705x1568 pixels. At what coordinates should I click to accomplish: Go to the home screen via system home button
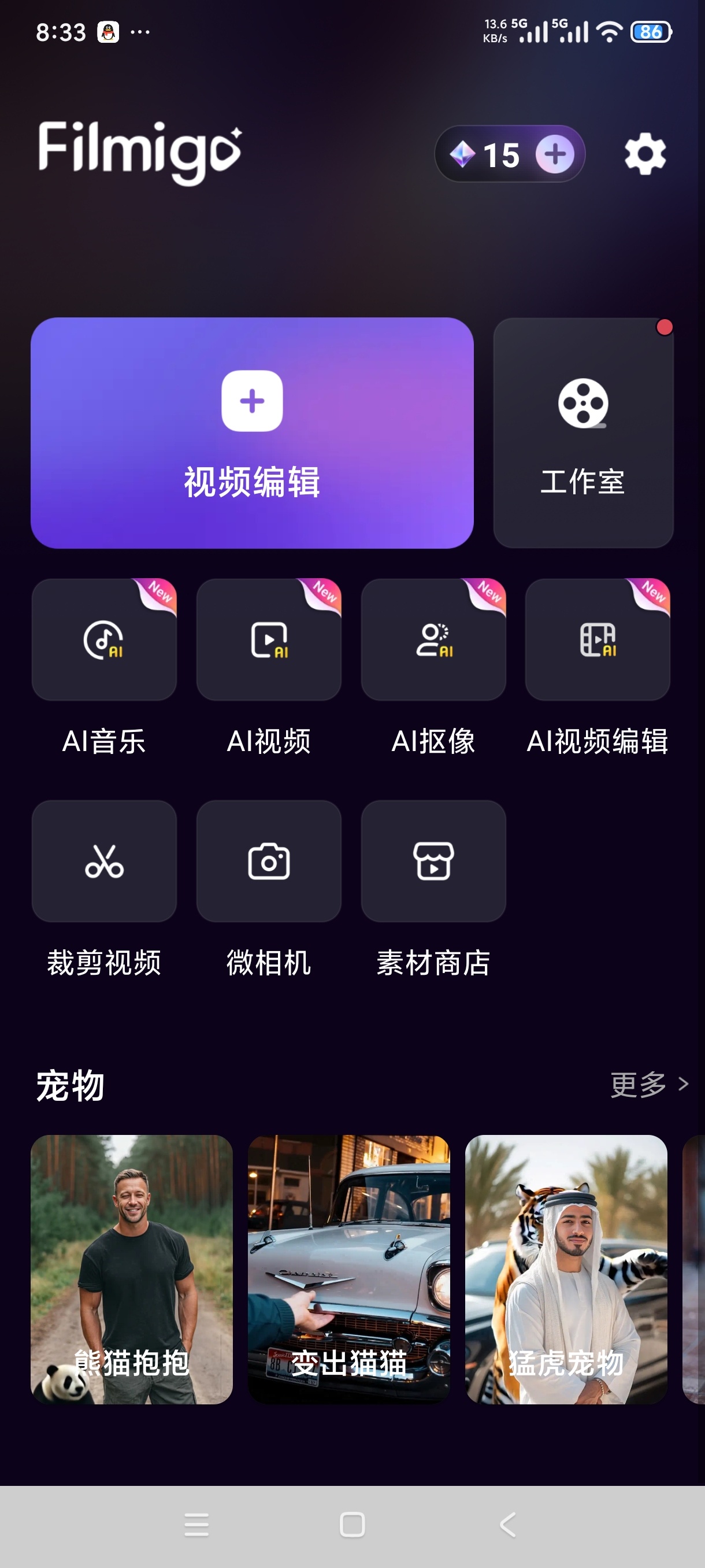tap(352, 1525)
